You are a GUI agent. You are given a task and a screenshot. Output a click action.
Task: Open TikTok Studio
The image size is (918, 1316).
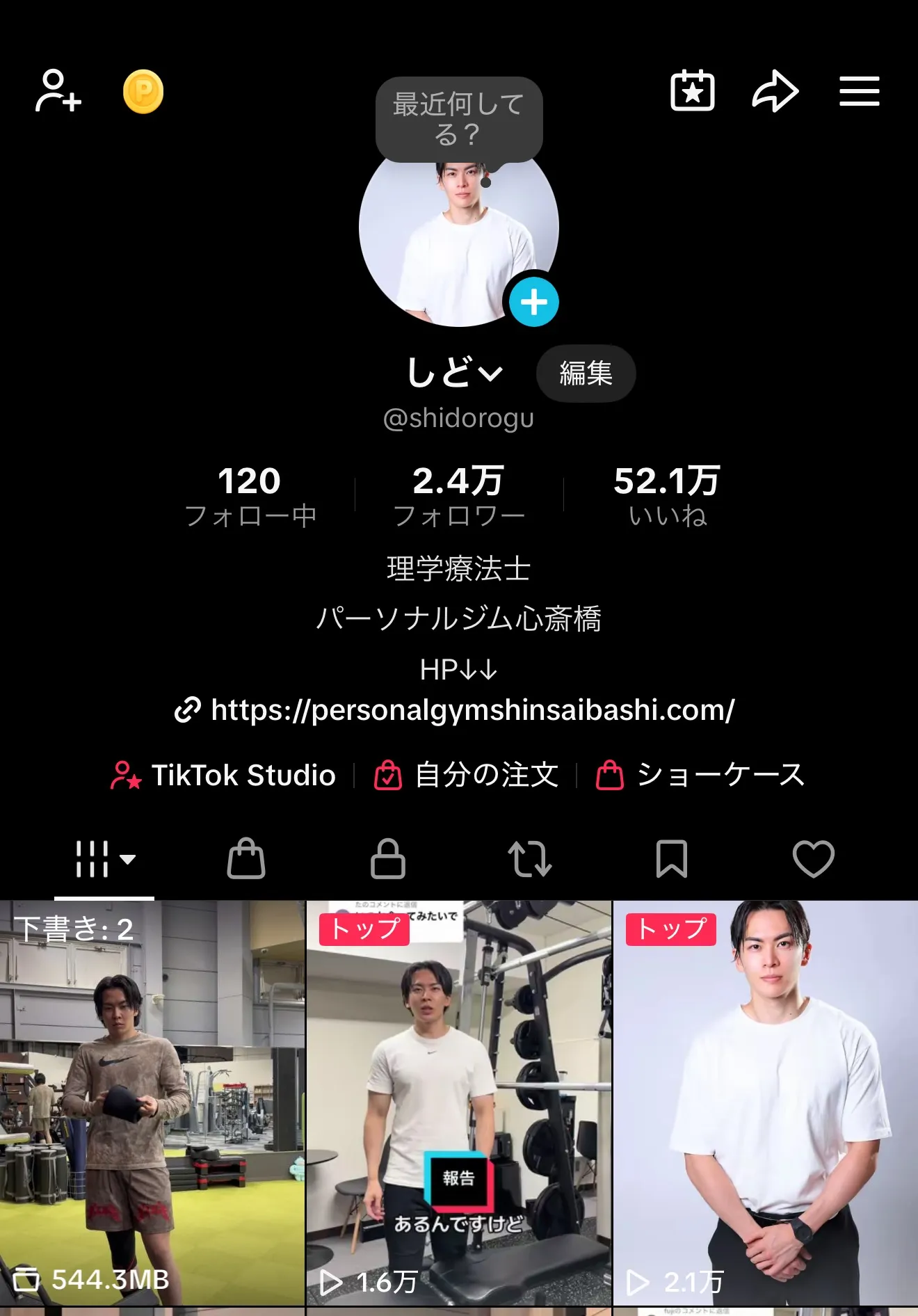point(224,775)
